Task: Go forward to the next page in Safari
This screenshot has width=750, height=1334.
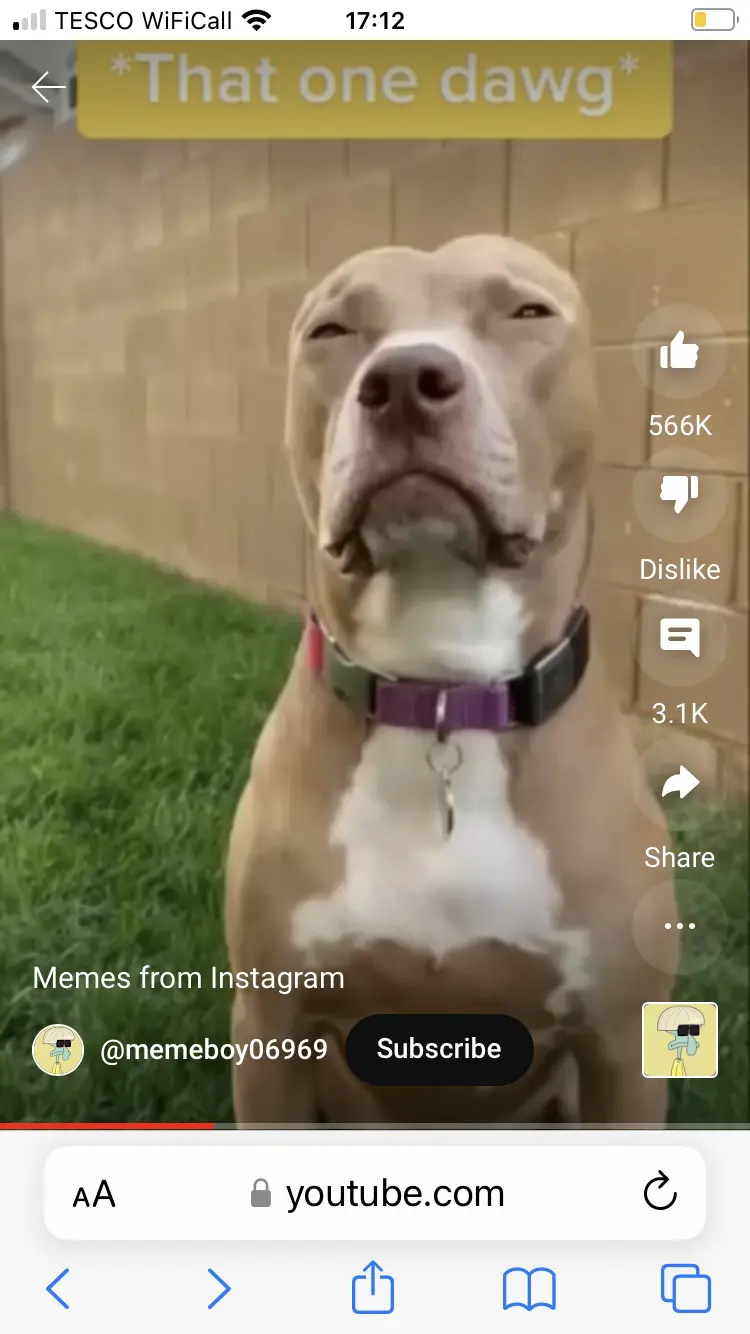Action: tap(218, 1289)
